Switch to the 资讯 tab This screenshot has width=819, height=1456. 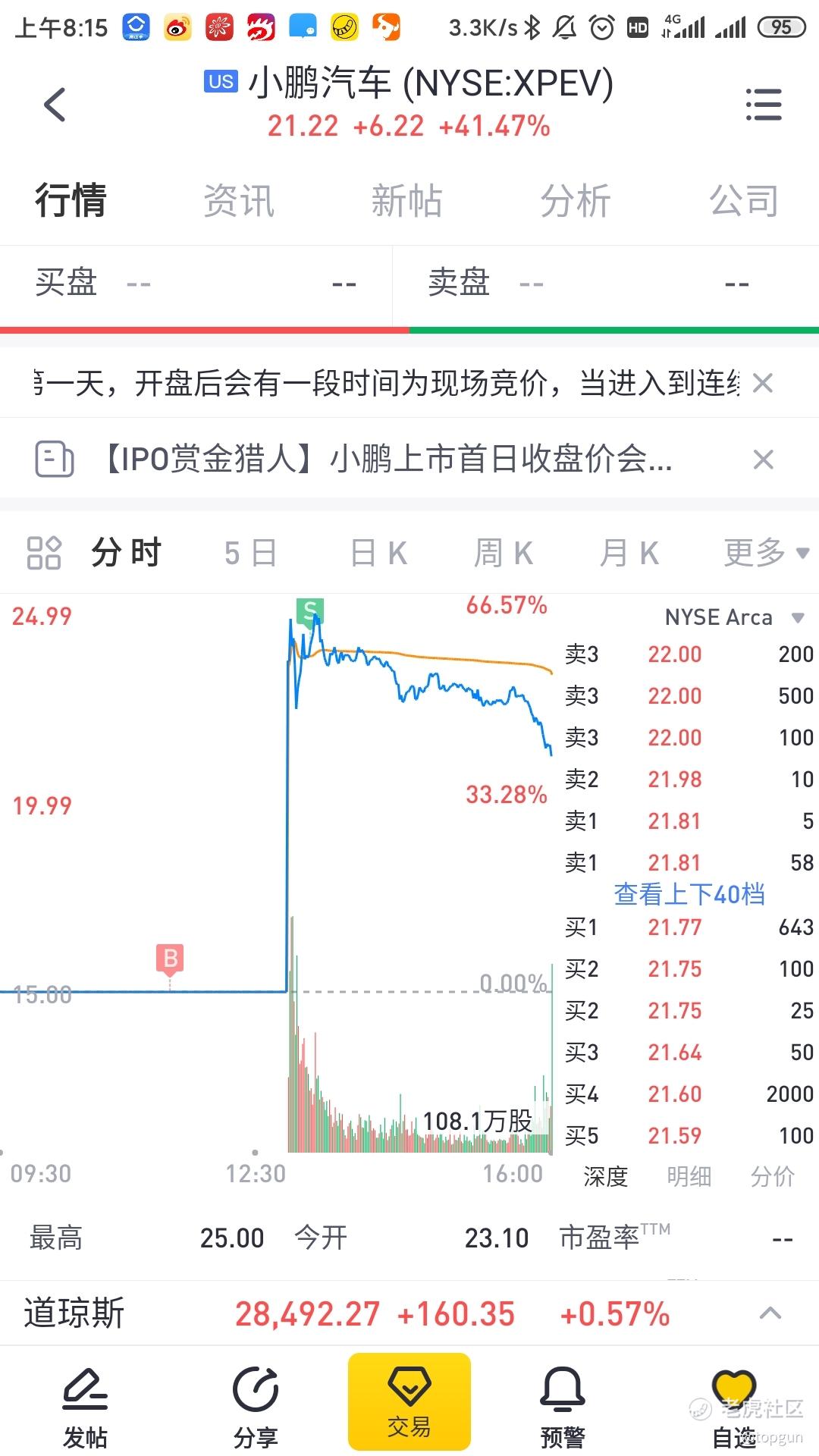pyautogui.click(x=239, y=201)
